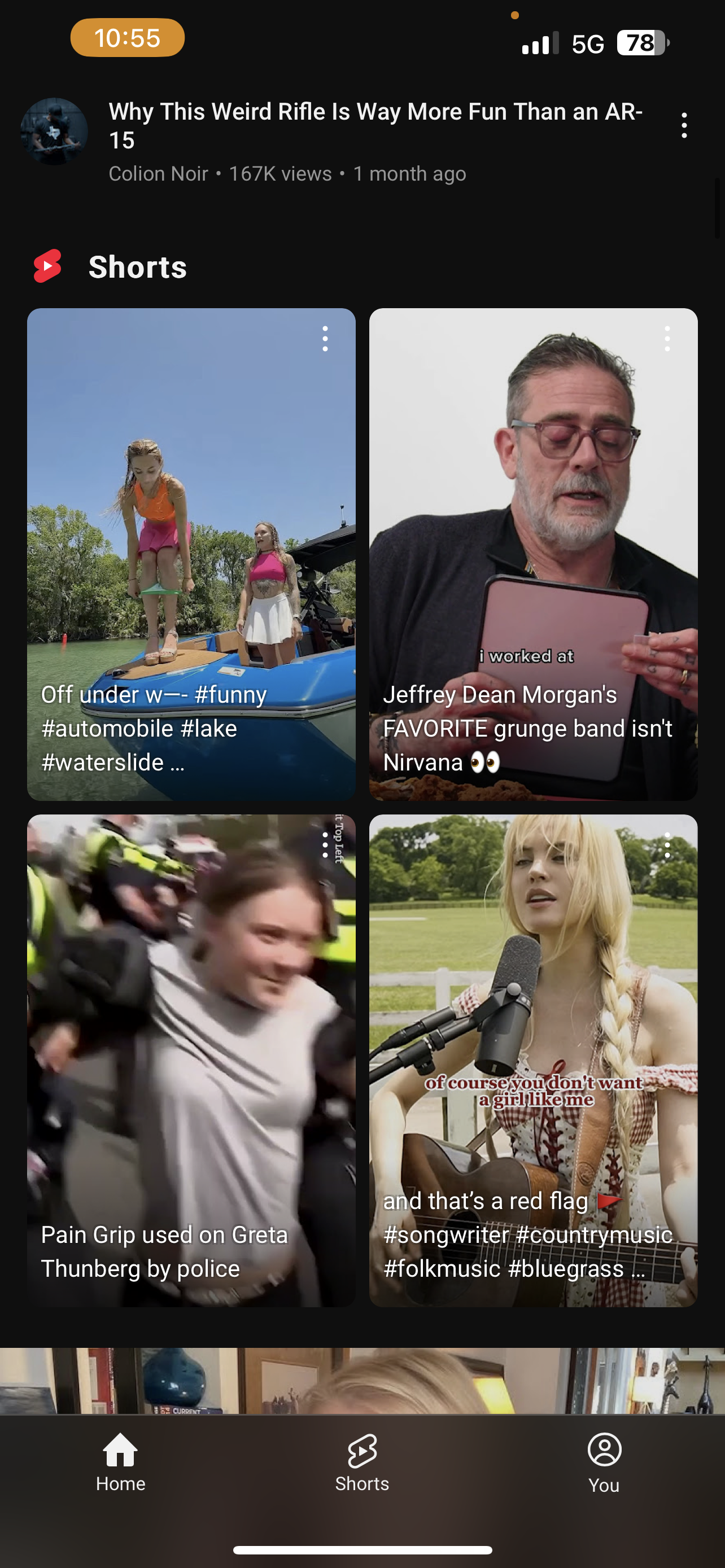Play the 'that's a red flag' songwriter short

click(533, 1061)
